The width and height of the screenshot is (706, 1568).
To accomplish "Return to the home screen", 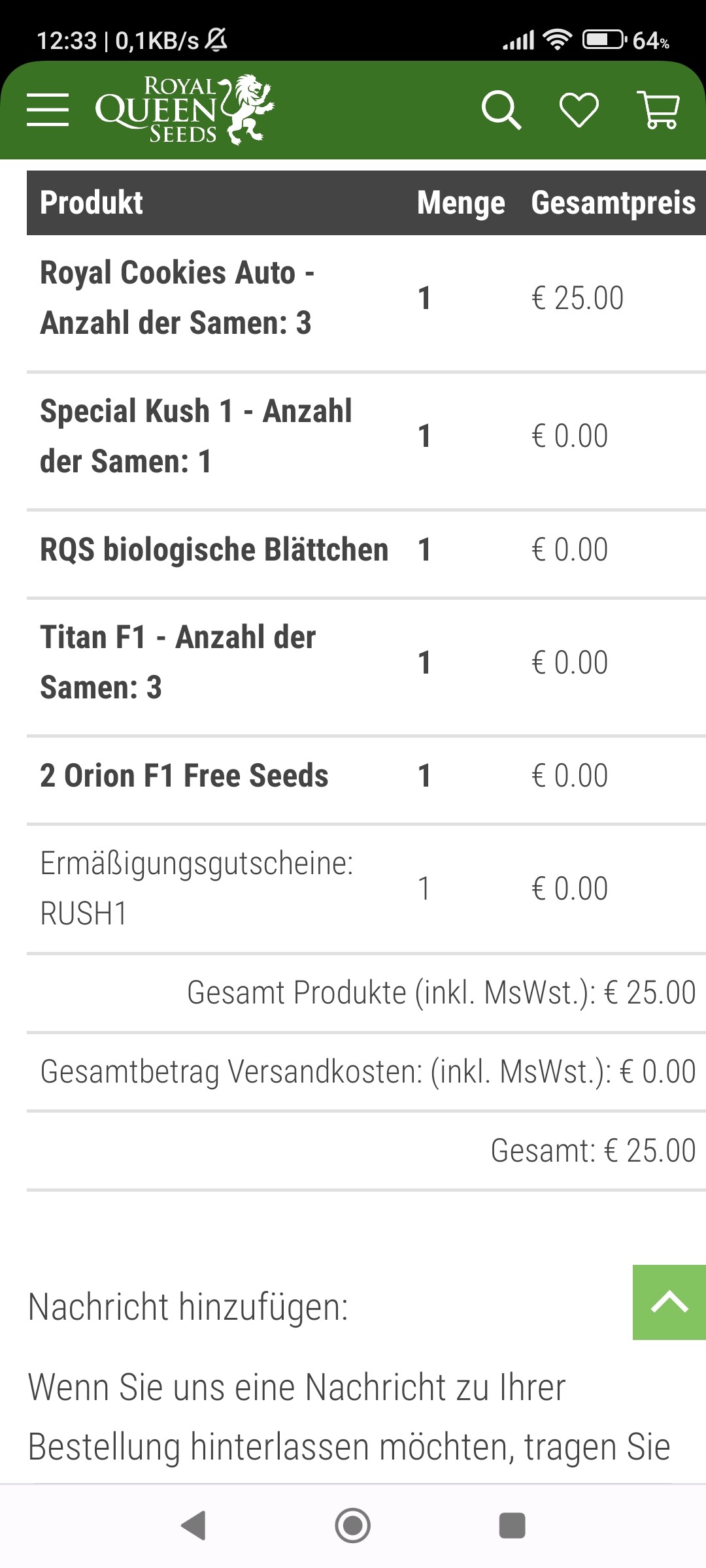I will 353,1526.
